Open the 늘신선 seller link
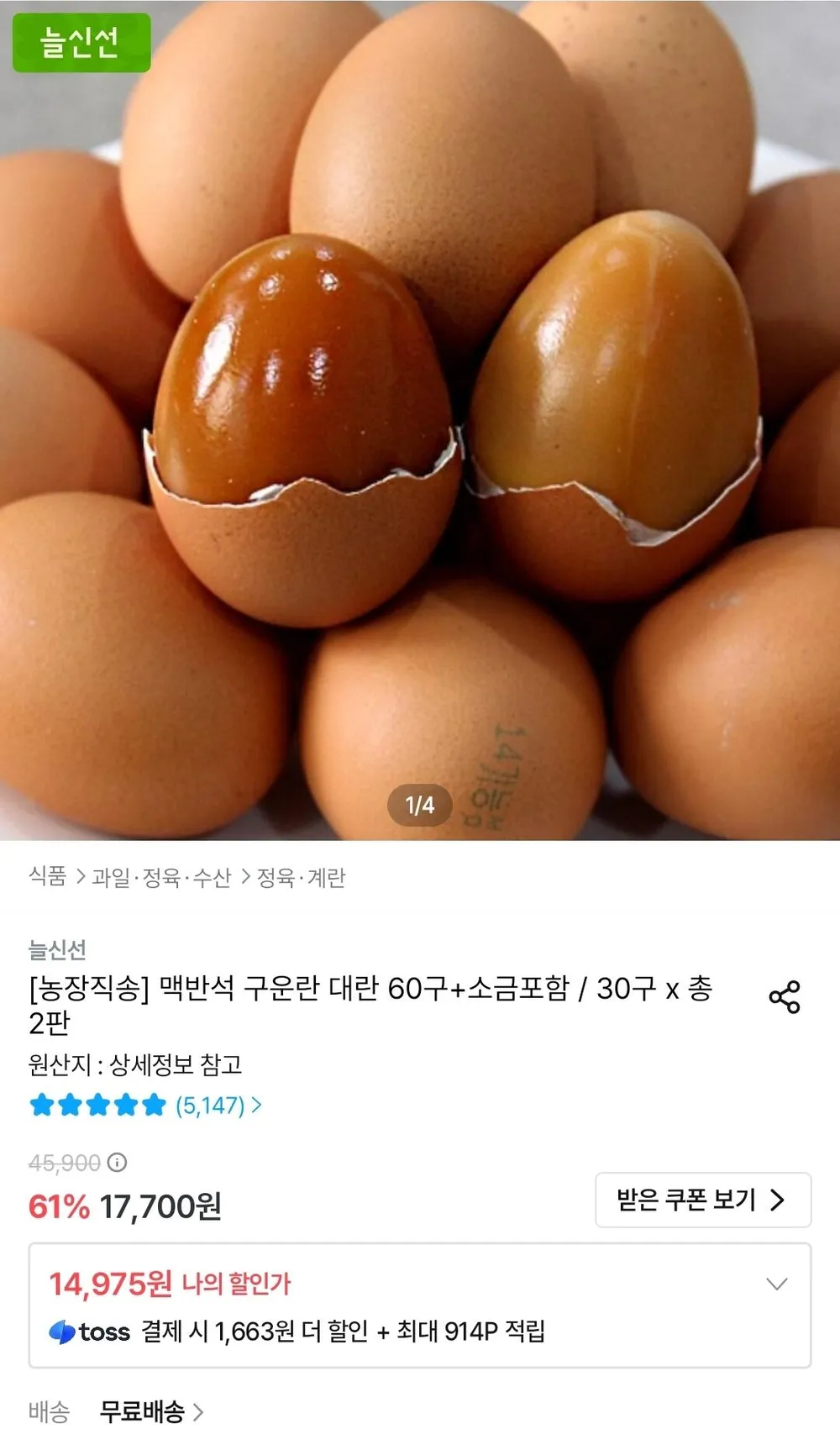The width and height of the screenshot is (840, 1434). point(57,949)
